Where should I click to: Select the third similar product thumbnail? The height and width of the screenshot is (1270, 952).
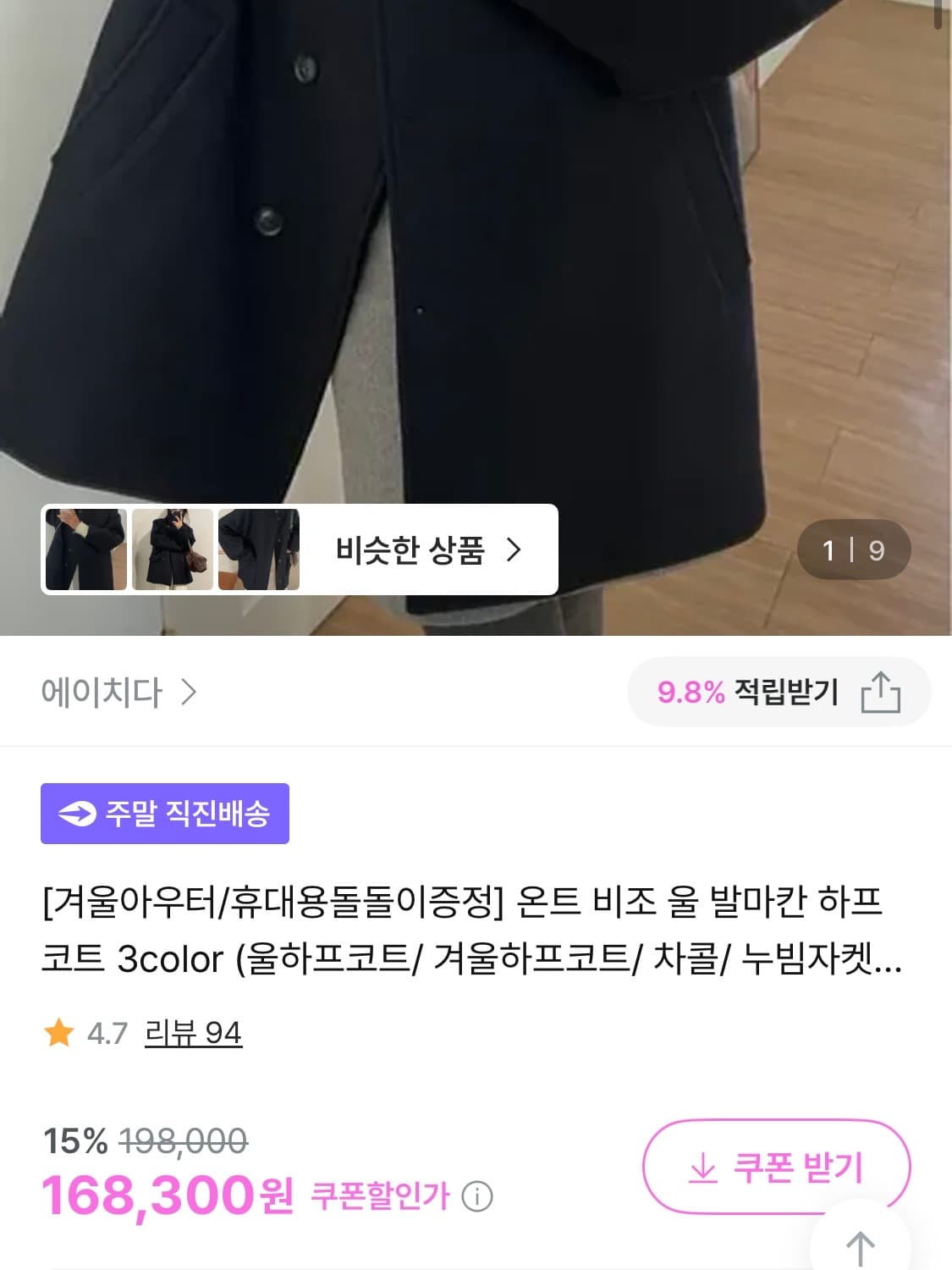click(x=259, y=549)
